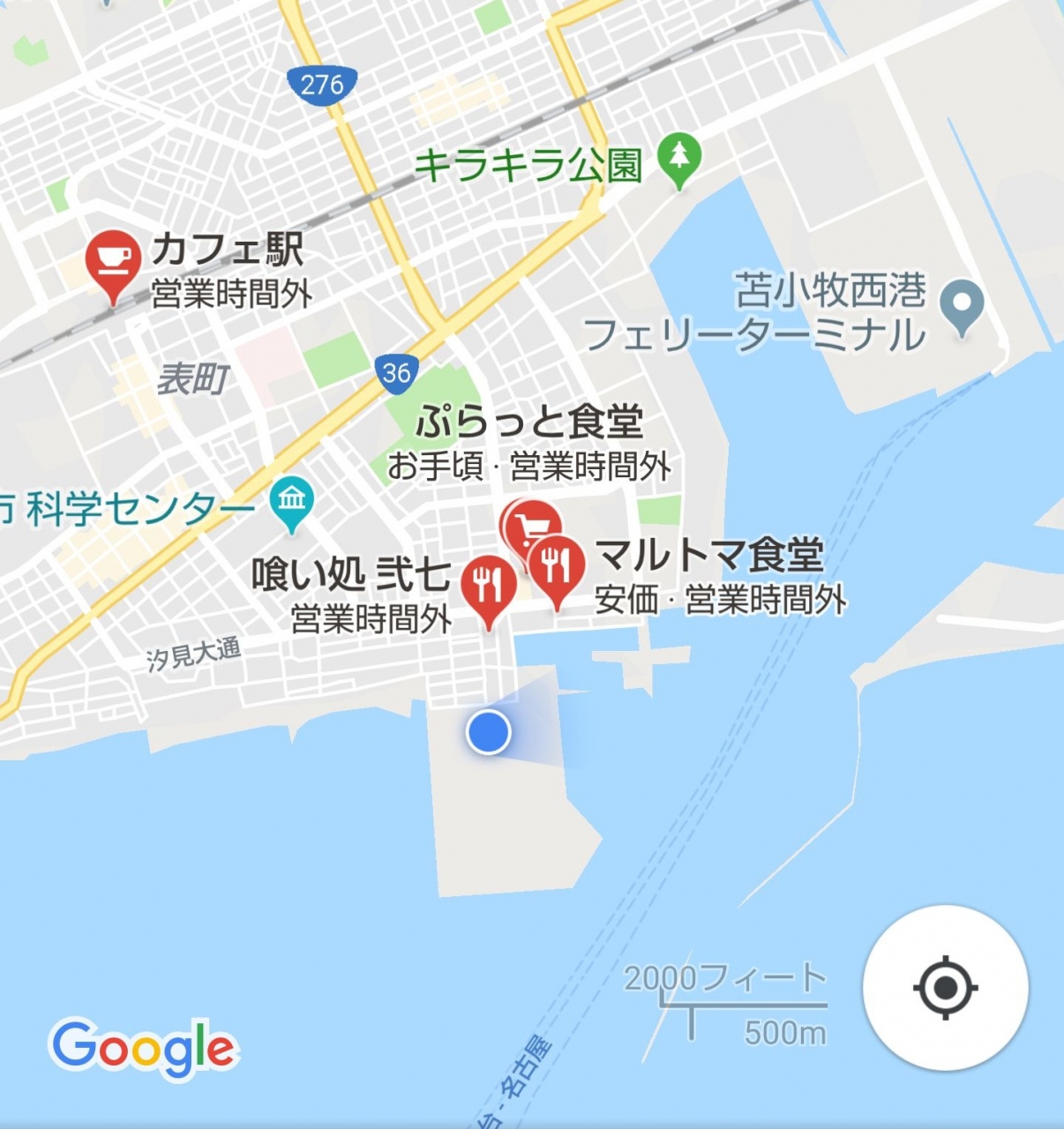Open the カフェ駅 cafe pin
The height and width of the screenshot is (1129, 1064).
tap(113, 259)
